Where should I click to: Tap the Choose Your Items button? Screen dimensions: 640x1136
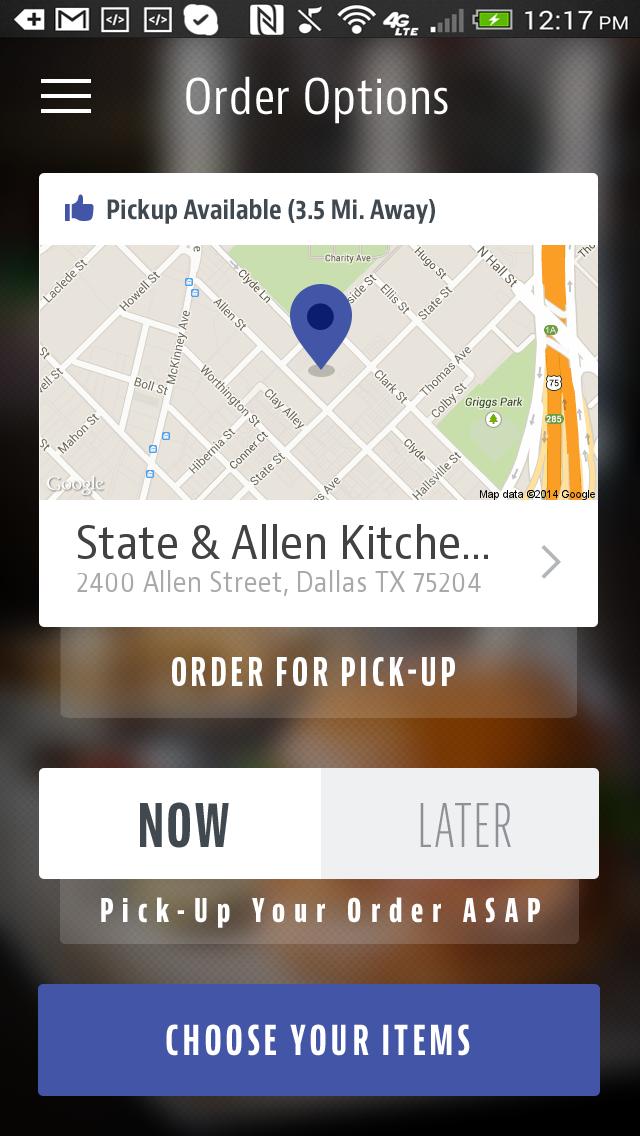[x=319, y=1040]
